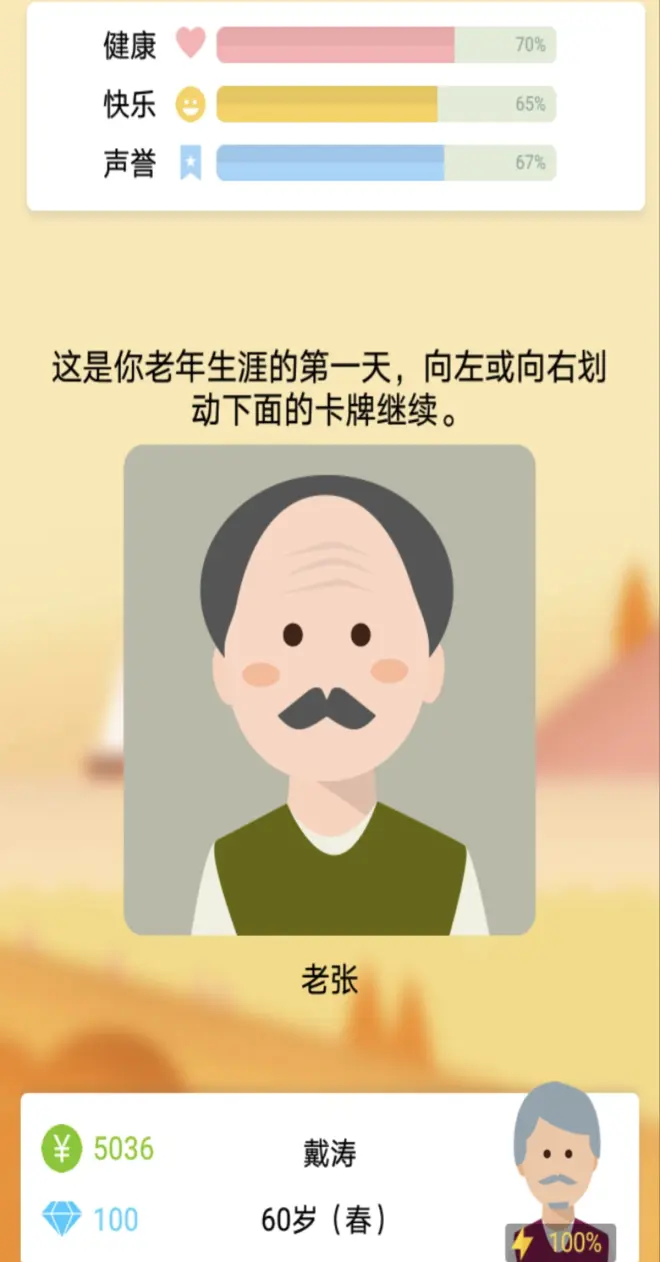
Task: Tap the 老张 character card
Action: click(329, 690)
